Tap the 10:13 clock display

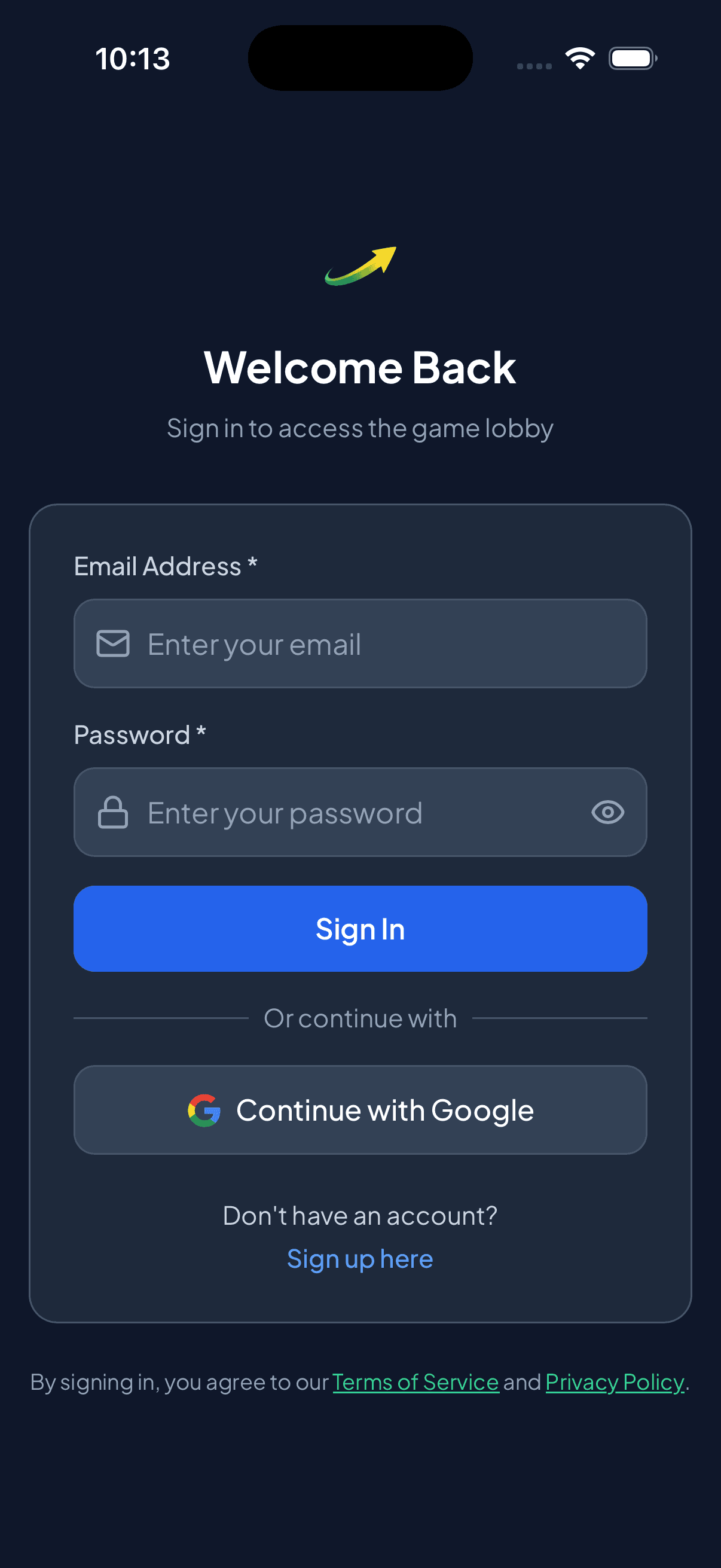coord(133,58)
